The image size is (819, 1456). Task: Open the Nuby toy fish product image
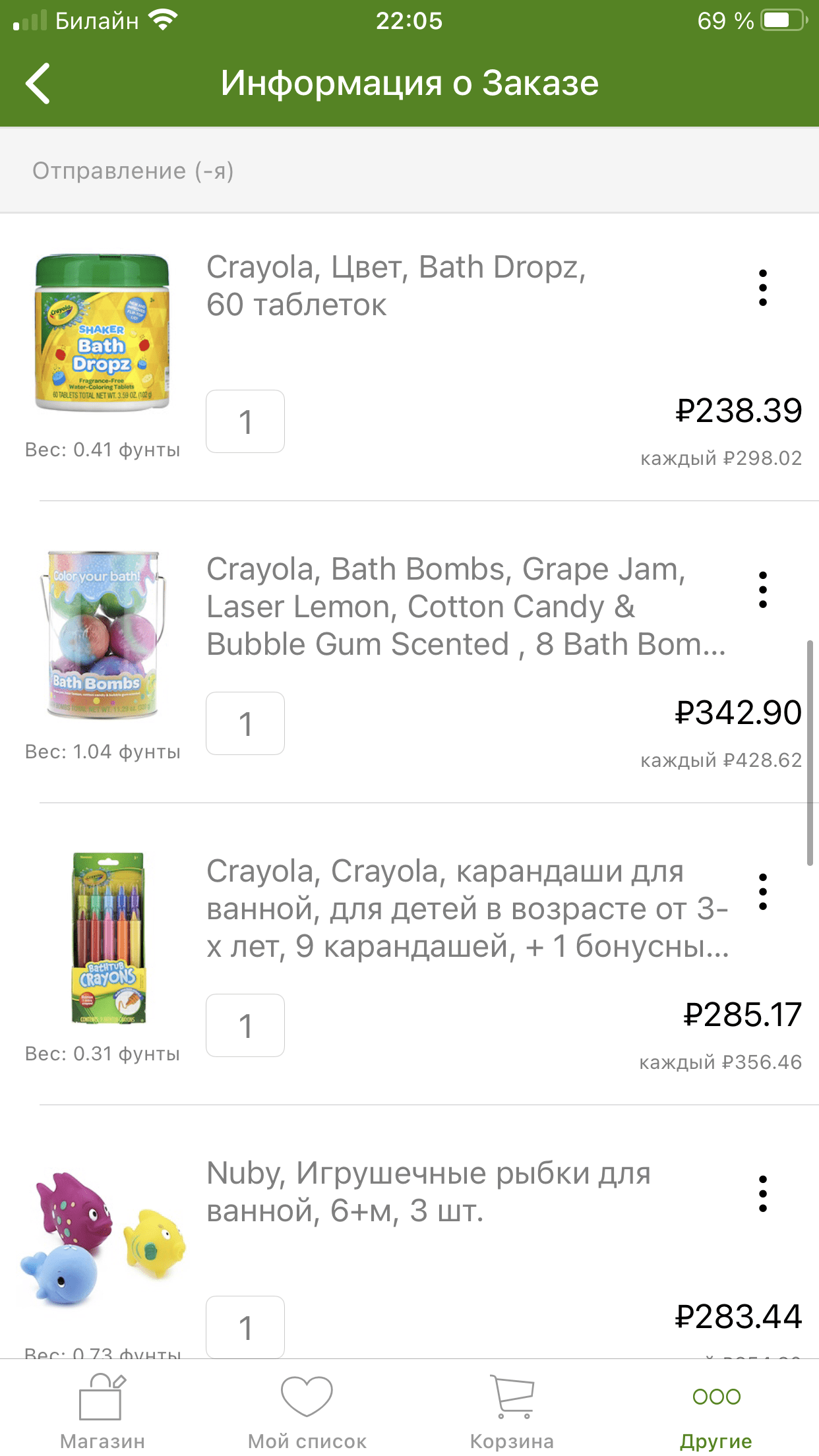tap(102, 1238)
